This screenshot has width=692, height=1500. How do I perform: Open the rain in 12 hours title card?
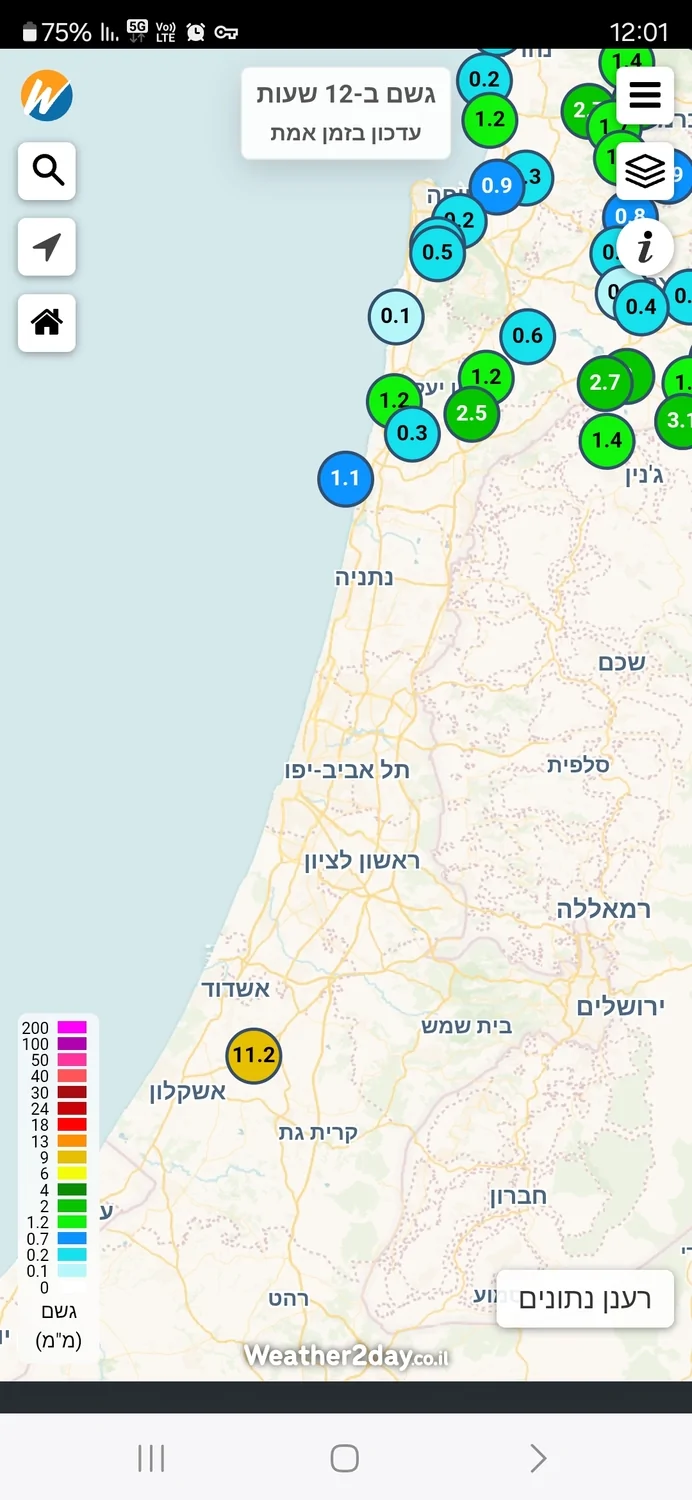(346, 113)
